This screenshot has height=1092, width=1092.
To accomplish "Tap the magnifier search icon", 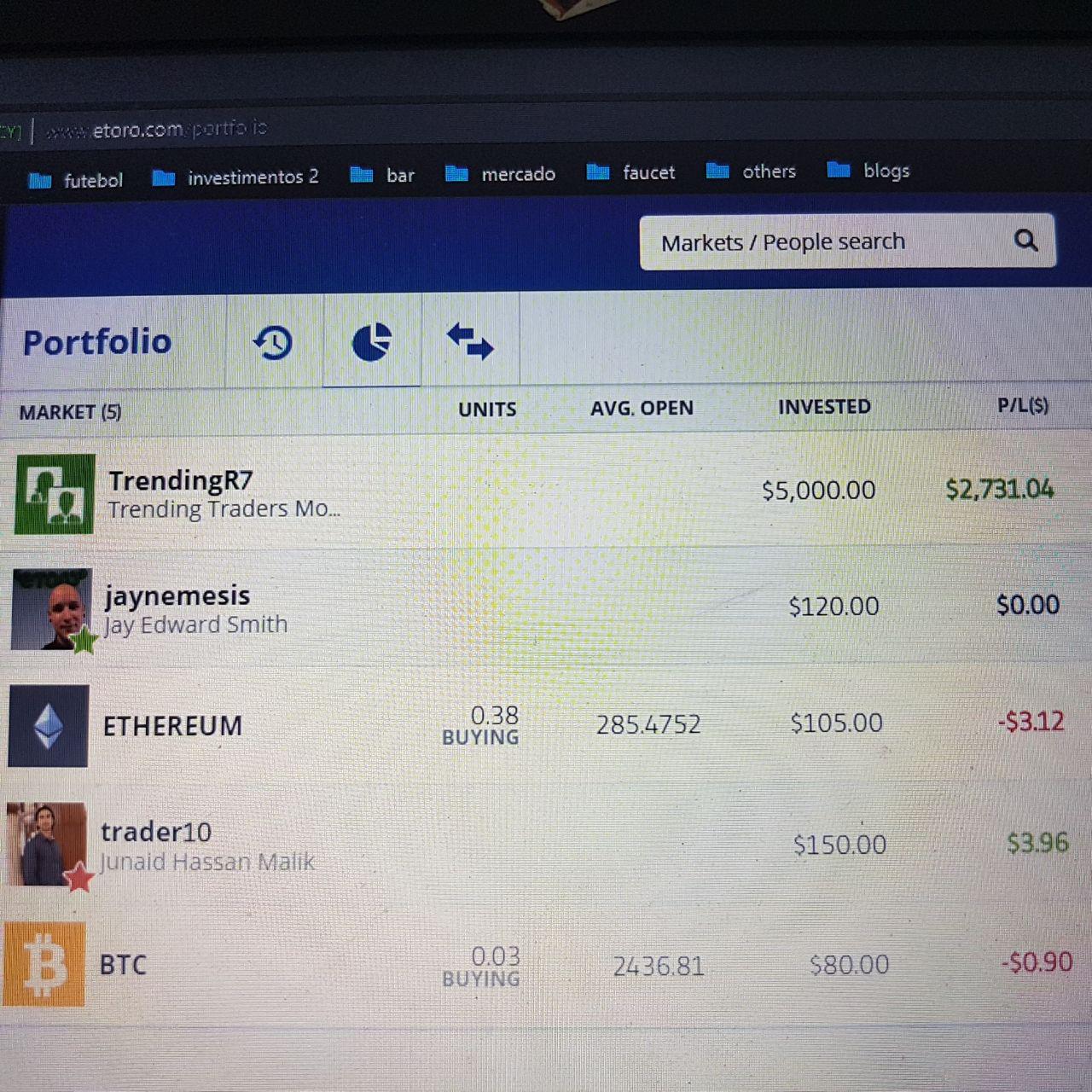I will click(1026, 241).
